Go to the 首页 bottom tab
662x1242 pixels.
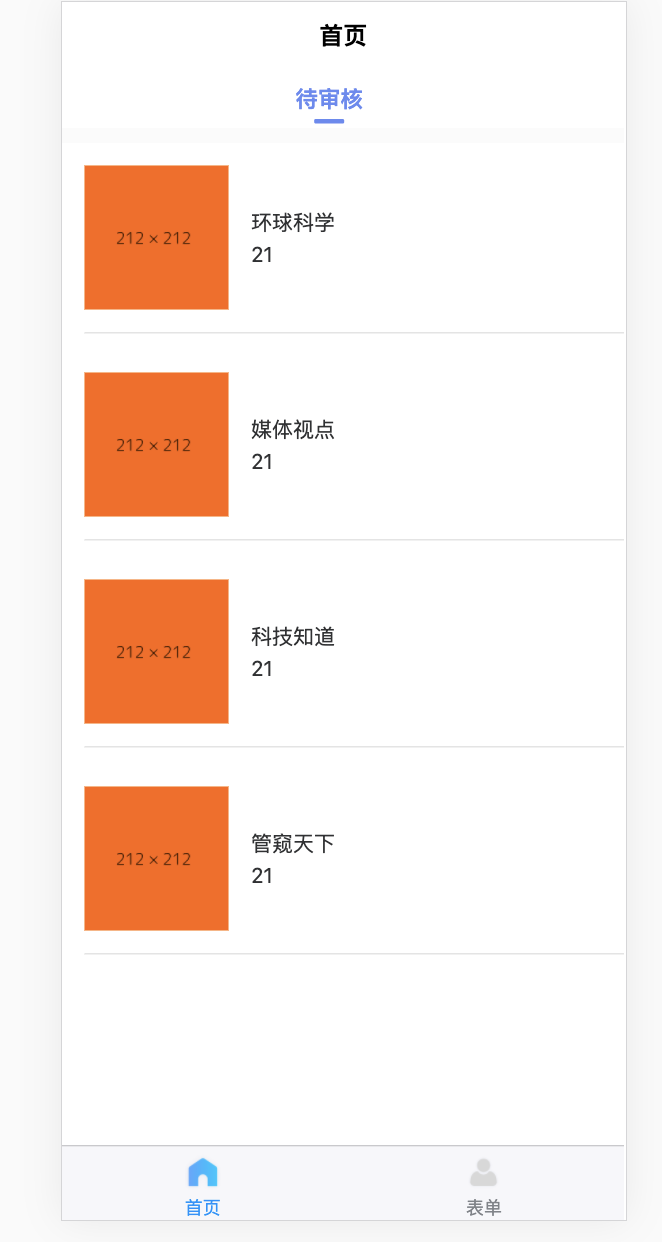tap(203, 1186)
